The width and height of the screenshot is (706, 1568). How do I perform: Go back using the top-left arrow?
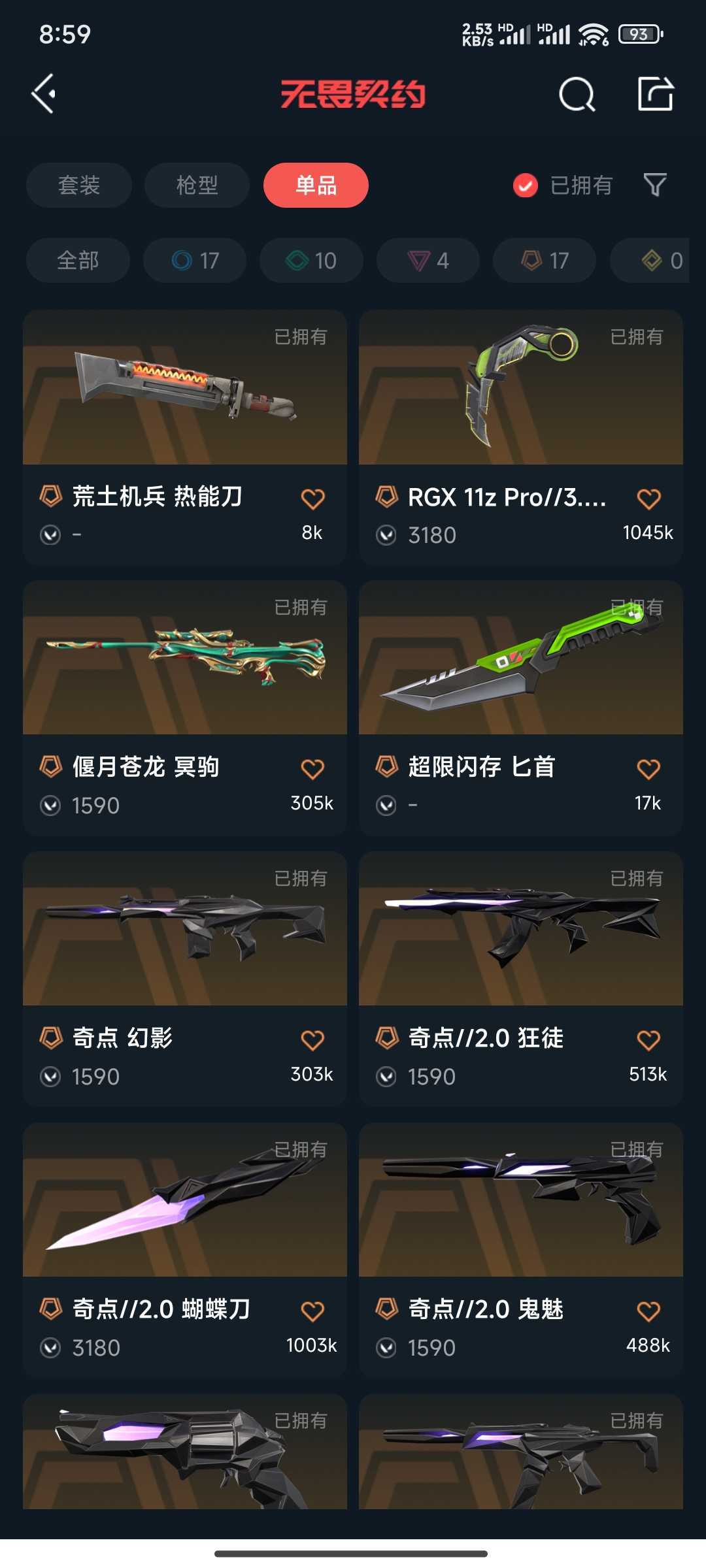[44, 94]
